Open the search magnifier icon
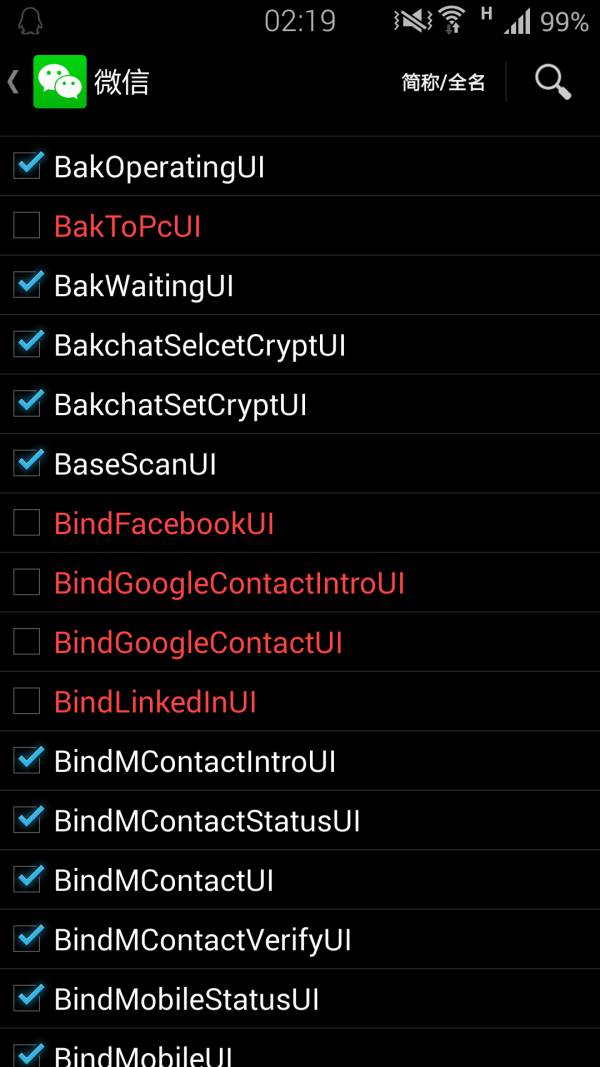Image resolution: width=600 pixels, height=1067 pixels. 552,82
